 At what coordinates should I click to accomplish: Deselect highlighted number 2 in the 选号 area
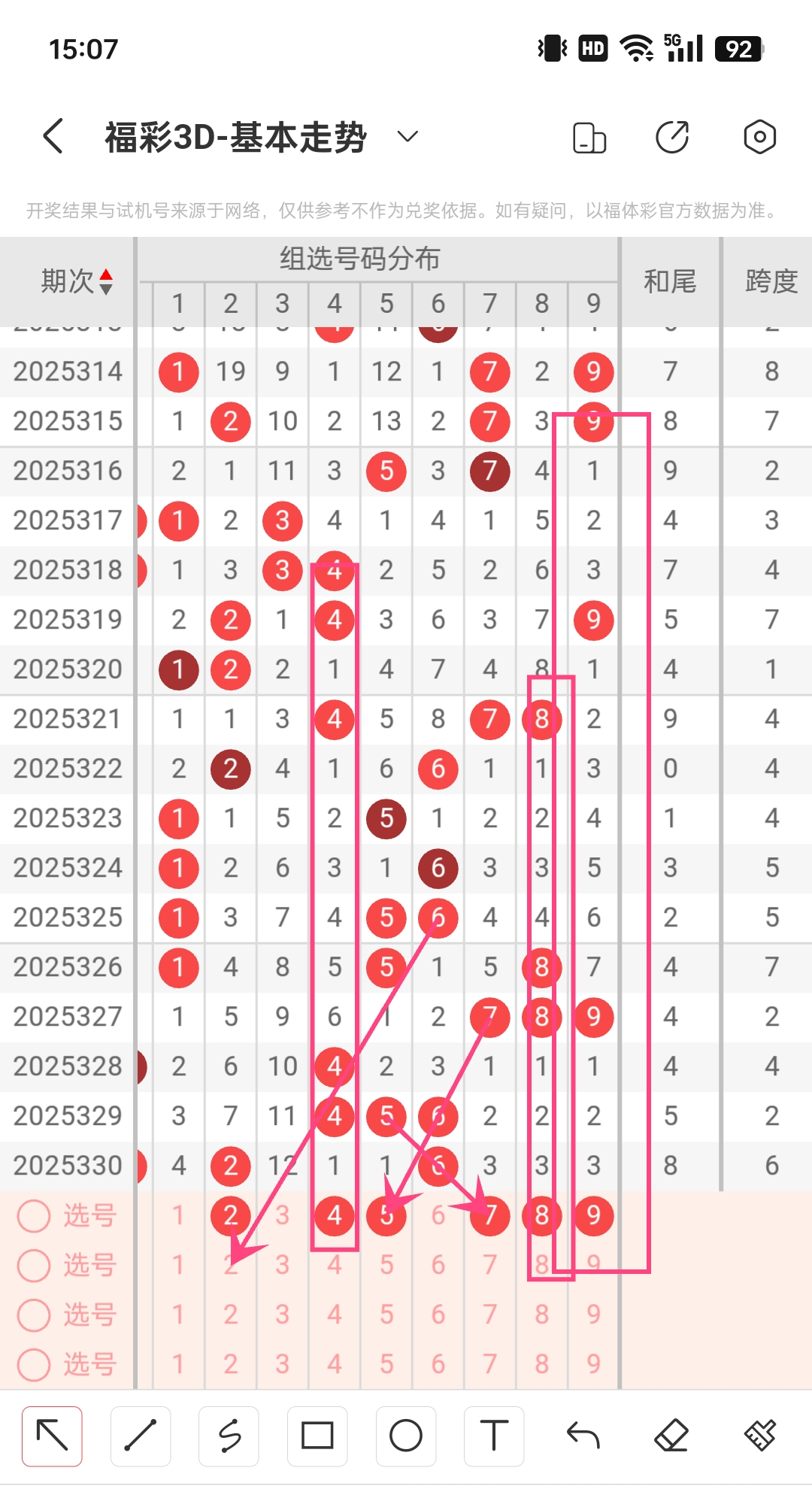tap(231, 1215)
